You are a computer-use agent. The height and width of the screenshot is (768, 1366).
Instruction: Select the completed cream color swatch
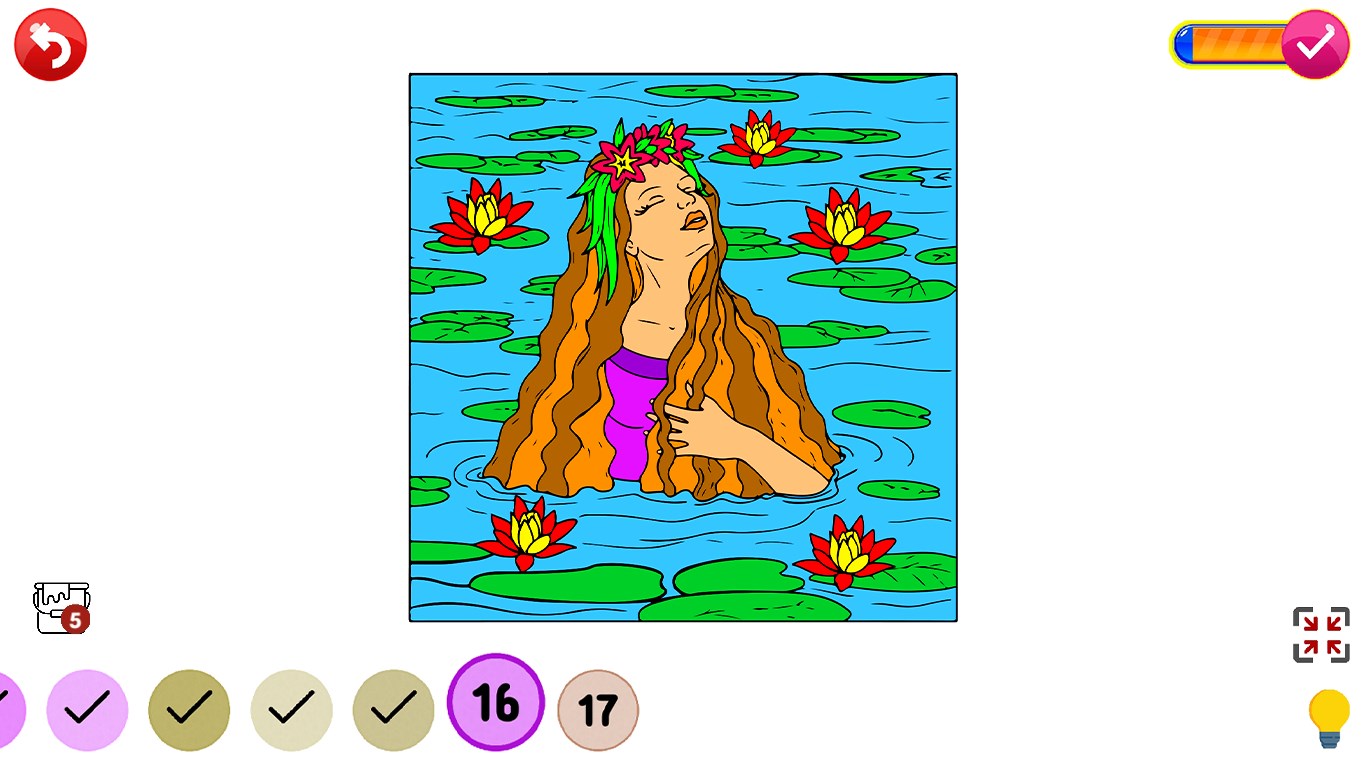pos(291,710)
